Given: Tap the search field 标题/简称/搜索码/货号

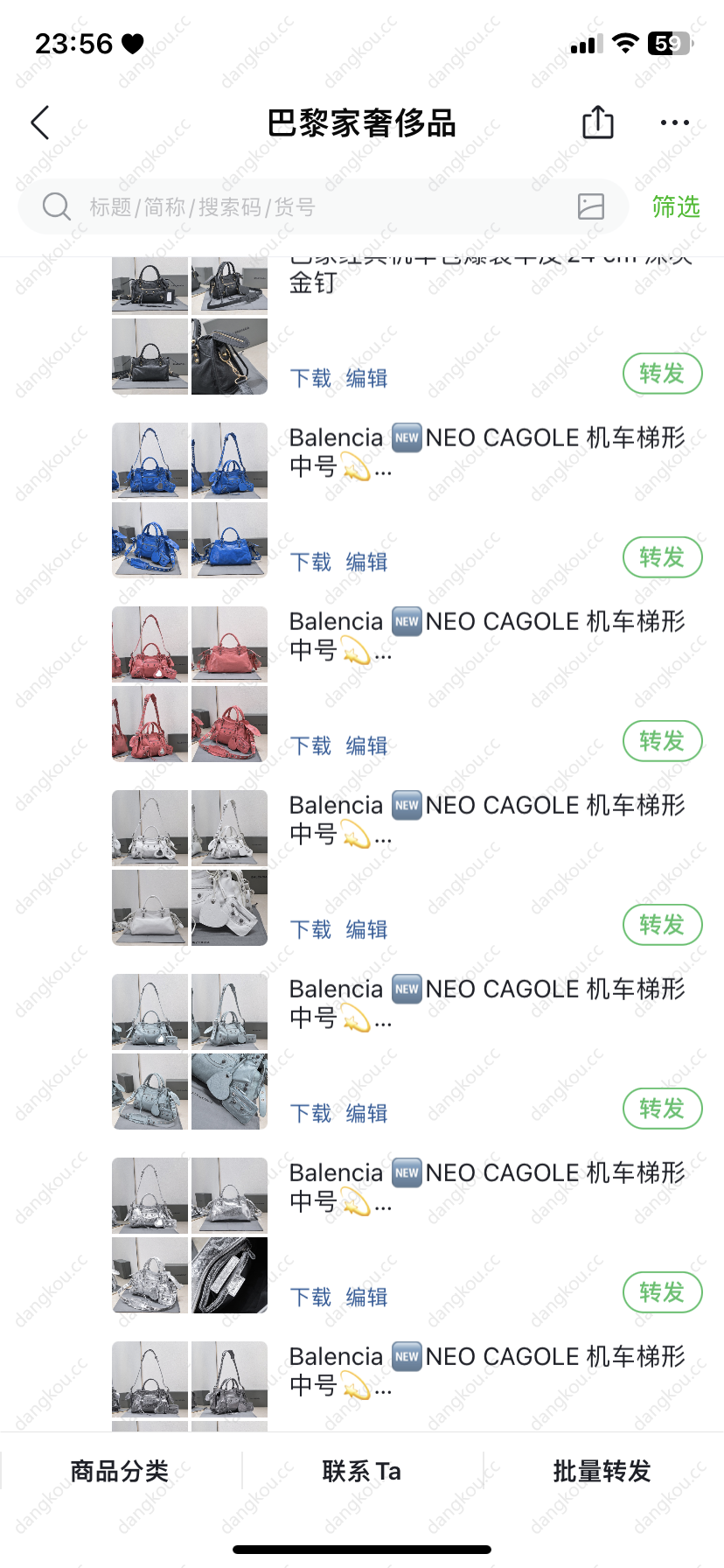Looking at the screenshot, I should 324,206.
